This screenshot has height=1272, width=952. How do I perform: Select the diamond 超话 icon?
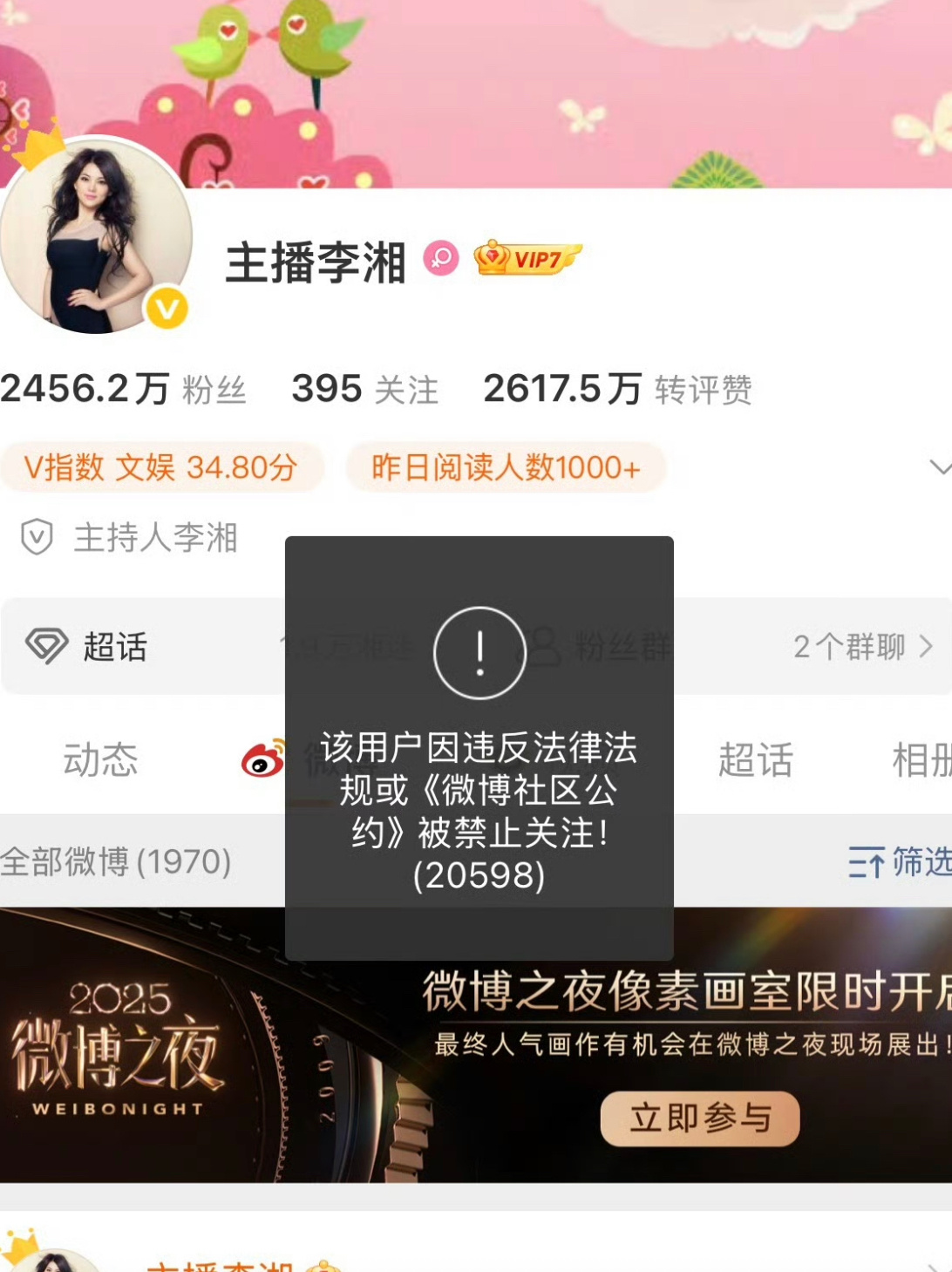[45, 646]
